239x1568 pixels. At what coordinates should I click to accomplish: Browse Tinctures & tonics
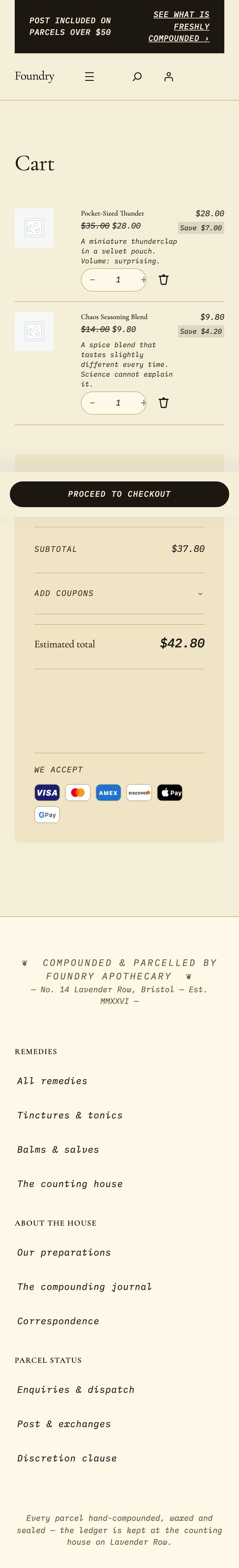click(70, 1115)
